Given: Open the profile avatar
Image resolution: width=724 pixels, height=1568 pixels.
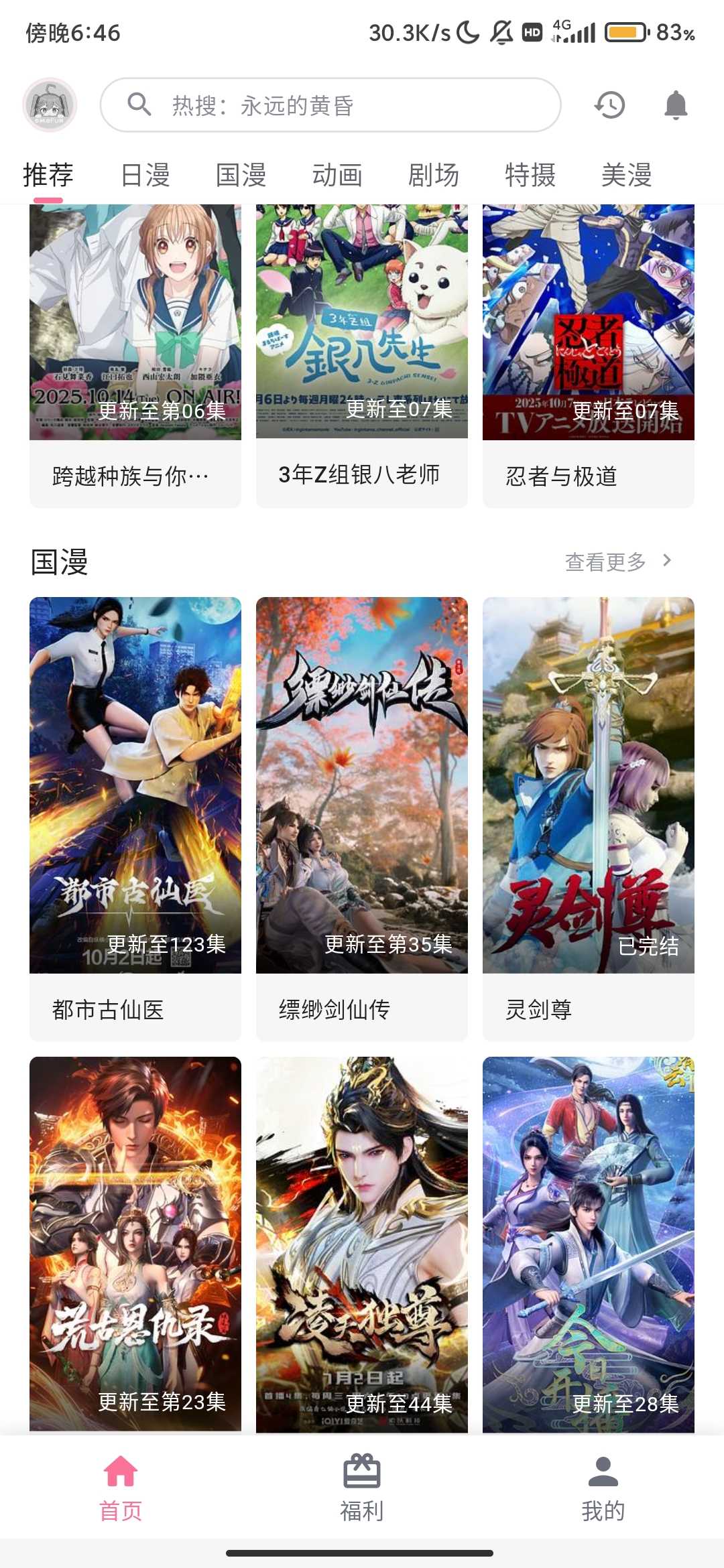Looking at the screenshot, I should (50, 105).
